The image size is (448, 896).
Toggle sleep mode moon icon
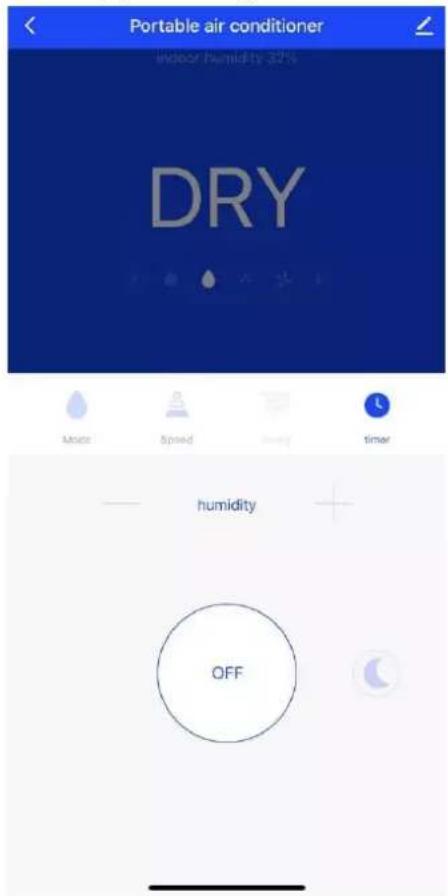click(375, 673)
